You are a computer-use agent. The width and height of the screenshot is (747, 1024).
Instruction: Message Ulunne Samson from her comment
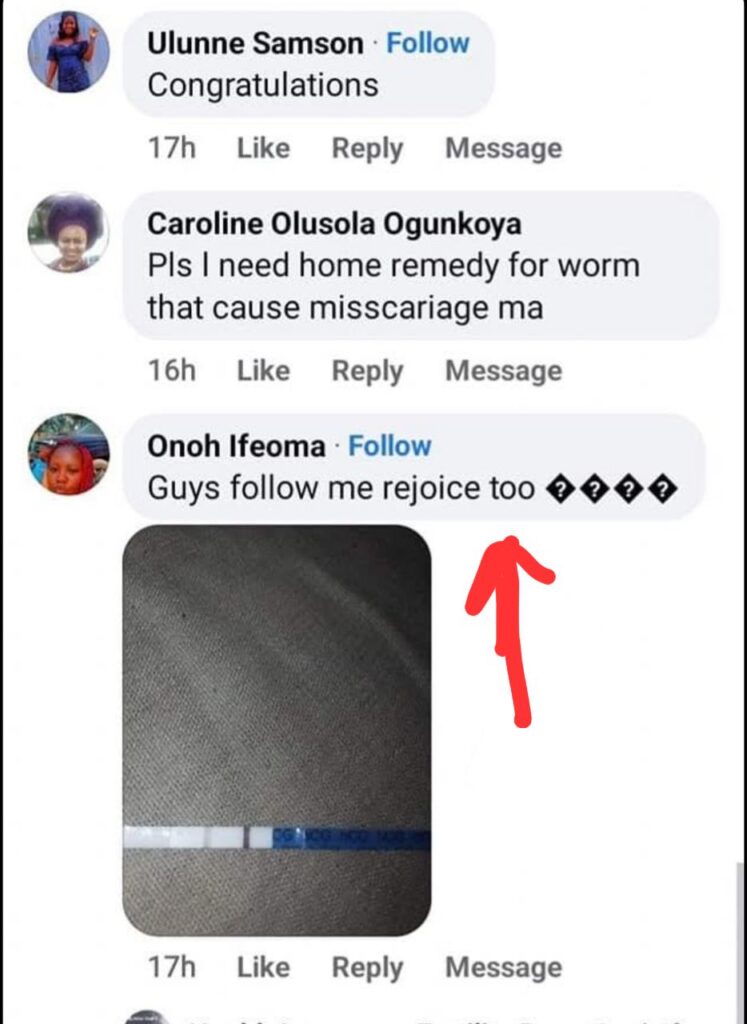tap(503, 148)
